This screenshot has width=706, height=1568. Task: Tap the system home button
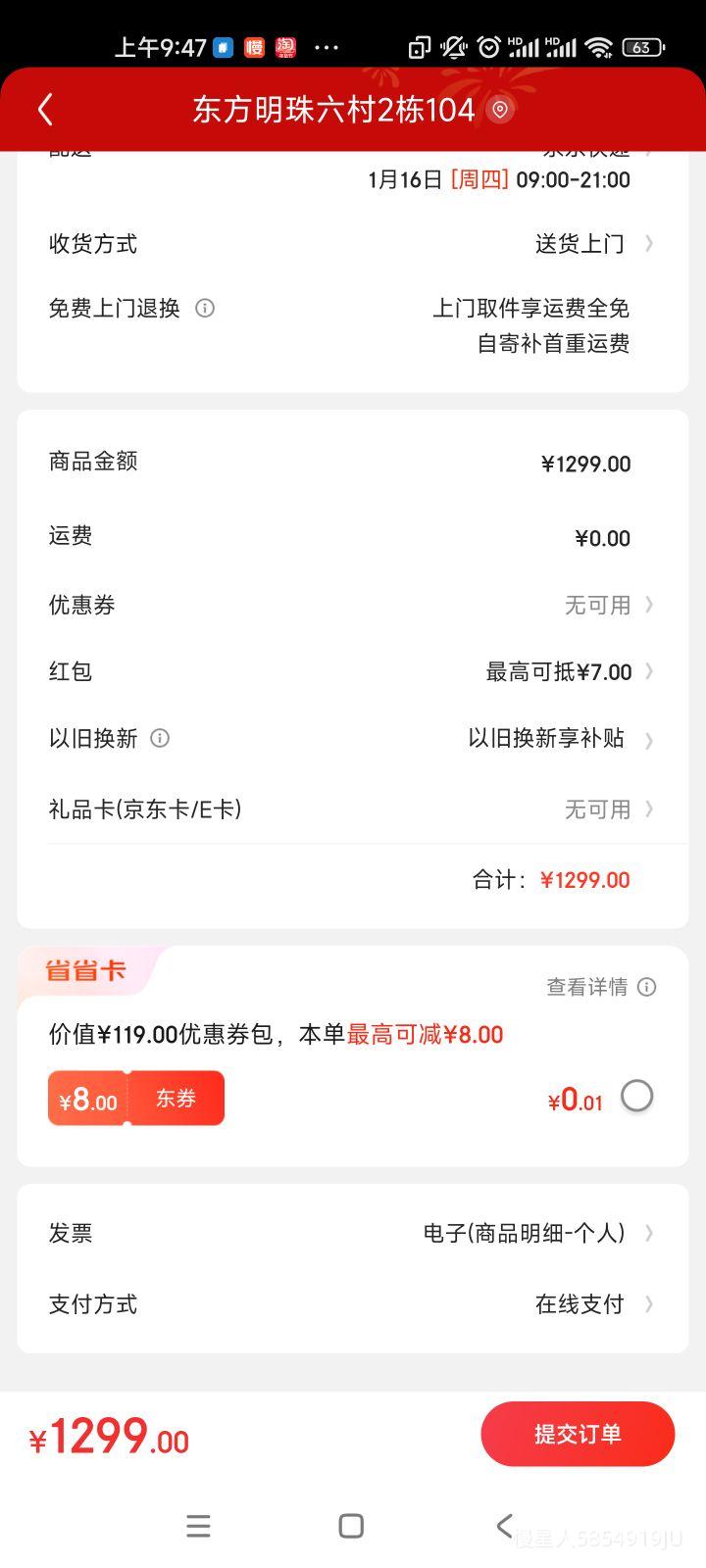pyautogui.click(x=351, y=1526)
